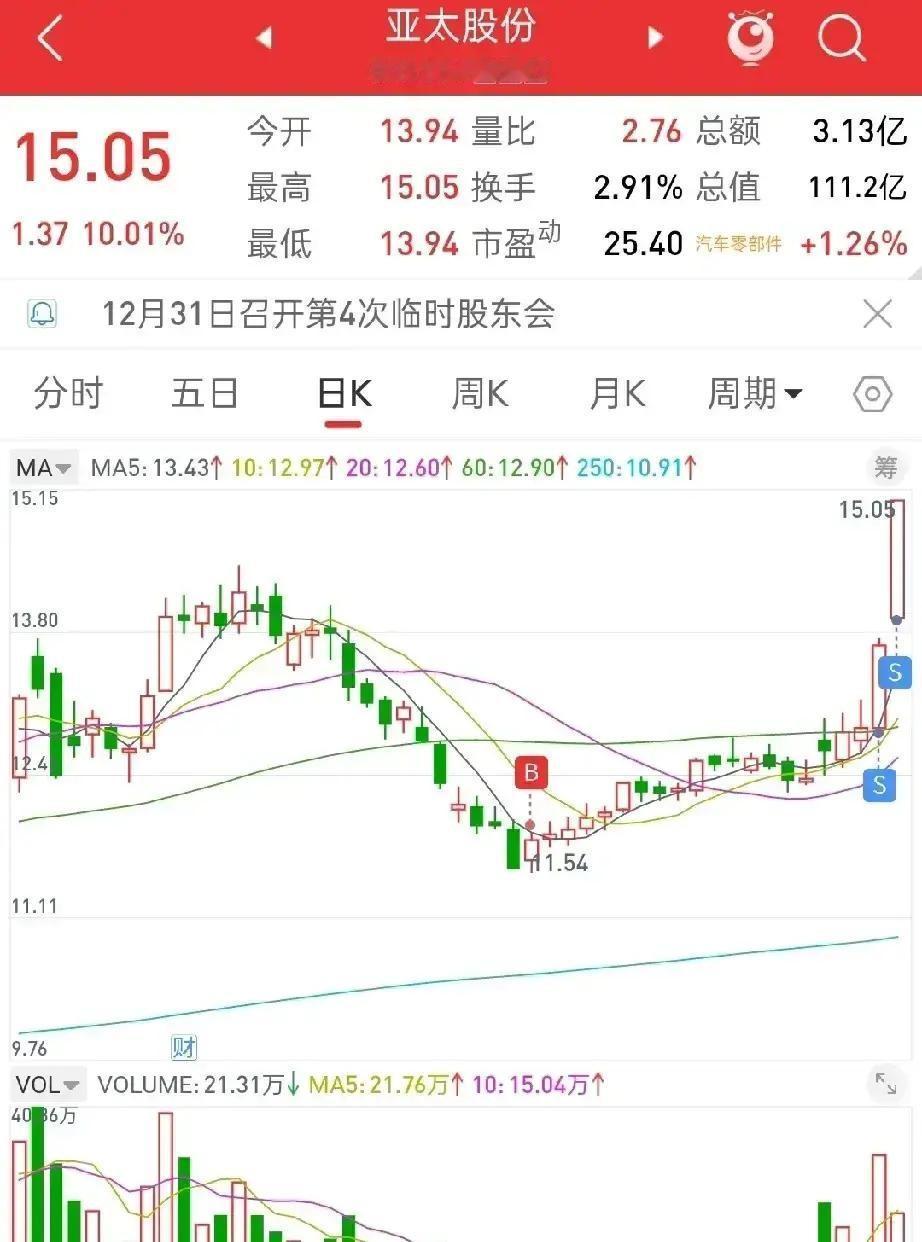Viewport: 922px width, 1242px height.
Task: Dismiss the shareholder meeting notice
Action: (877, 315)
